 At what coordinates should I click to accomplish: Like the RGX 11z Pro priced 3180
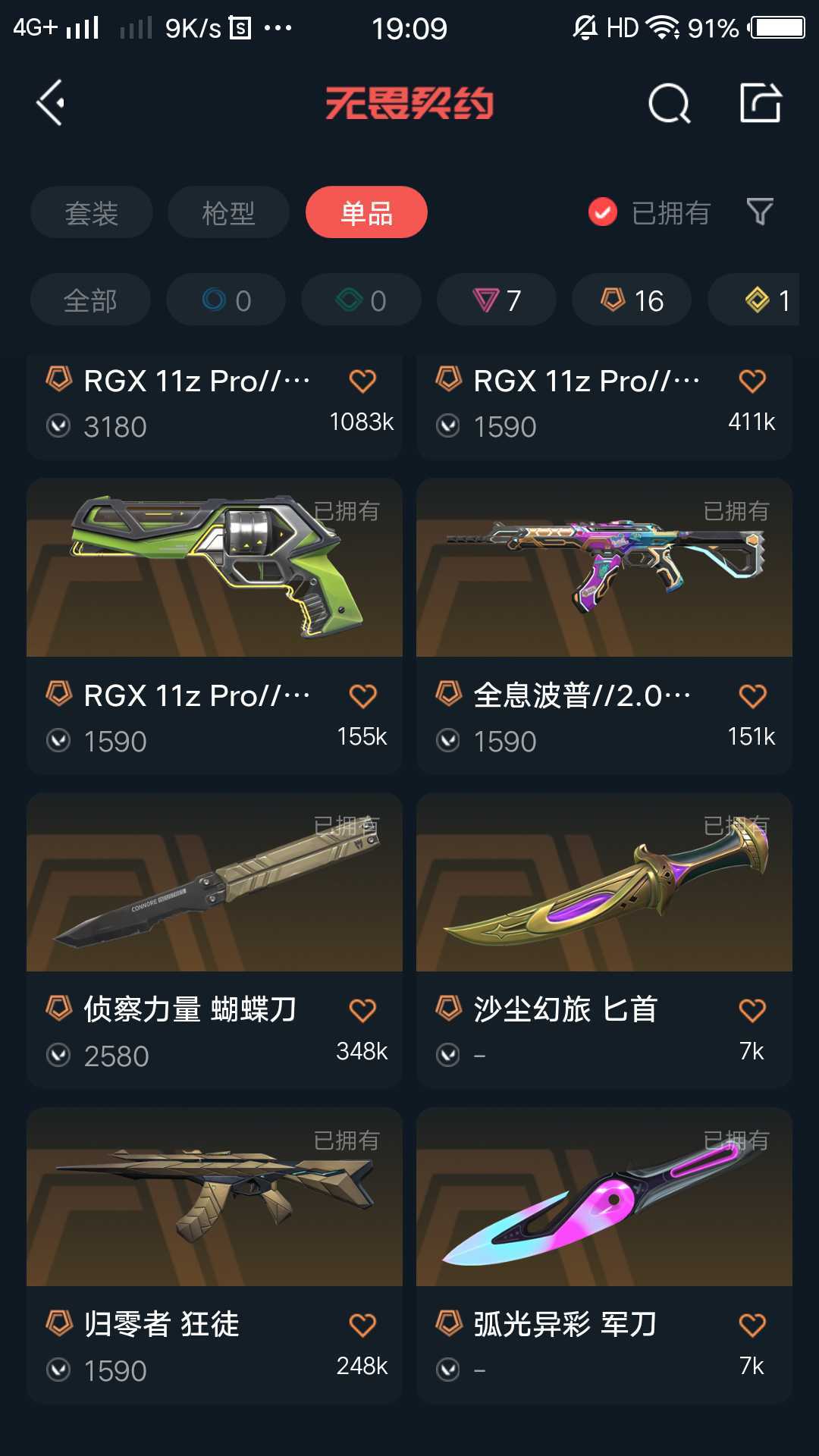pos(362,381)
